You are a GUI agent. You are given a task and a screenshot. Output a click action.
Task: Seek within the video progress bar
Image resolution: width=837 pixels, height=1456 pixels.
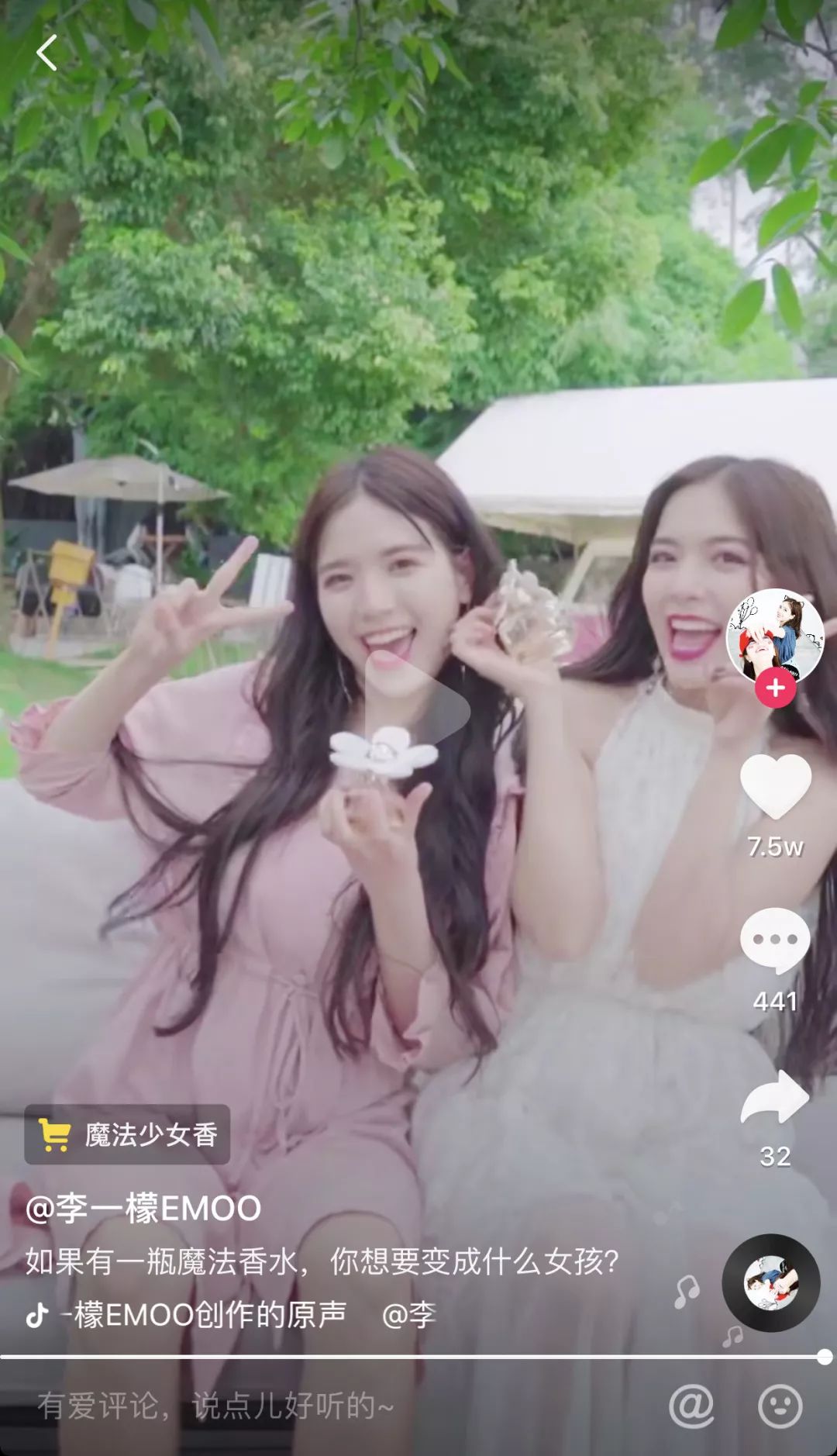tap(411, 1357)
